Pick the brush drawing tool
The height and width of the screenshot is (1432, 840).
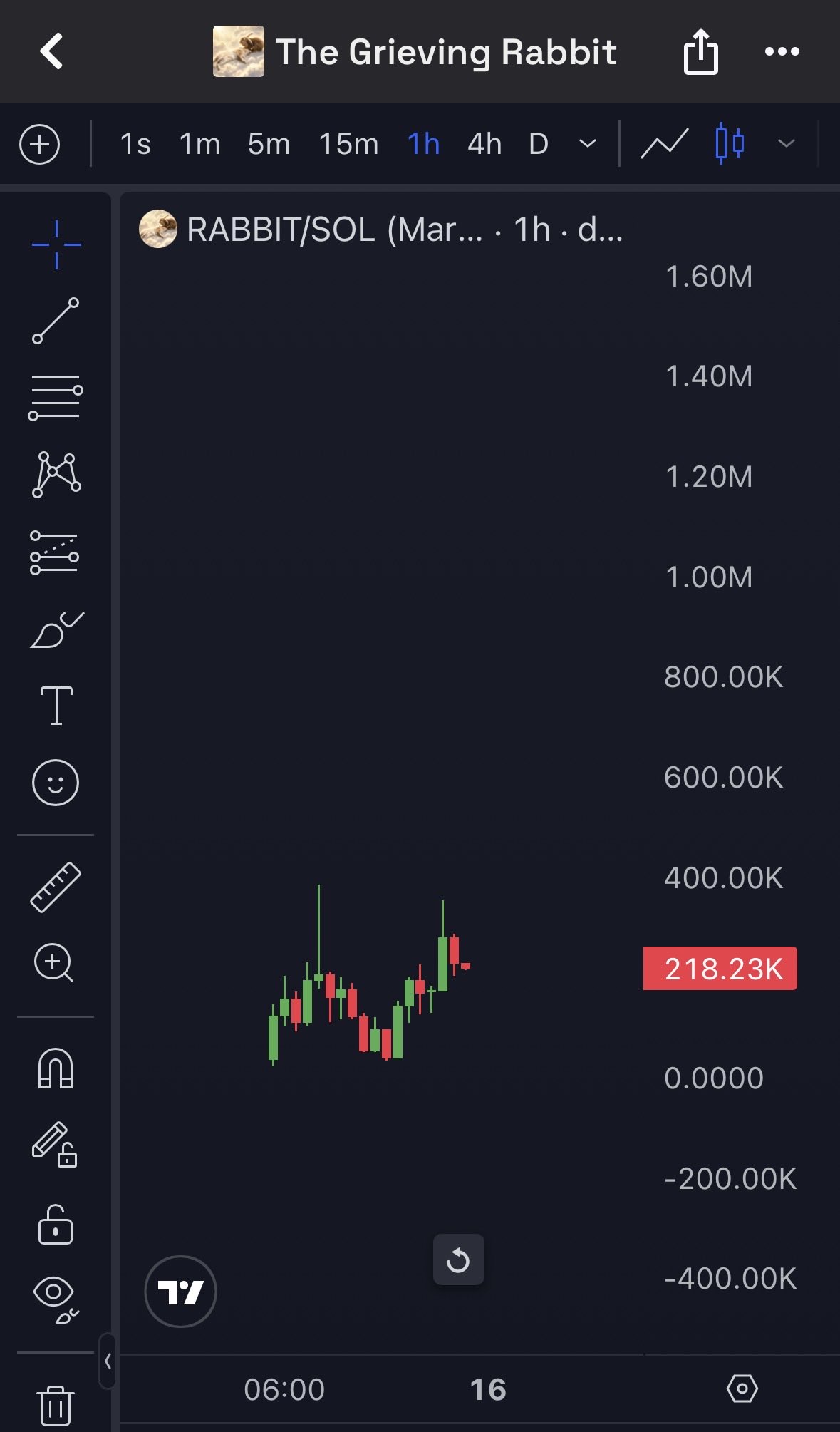[x=56, y=629]
